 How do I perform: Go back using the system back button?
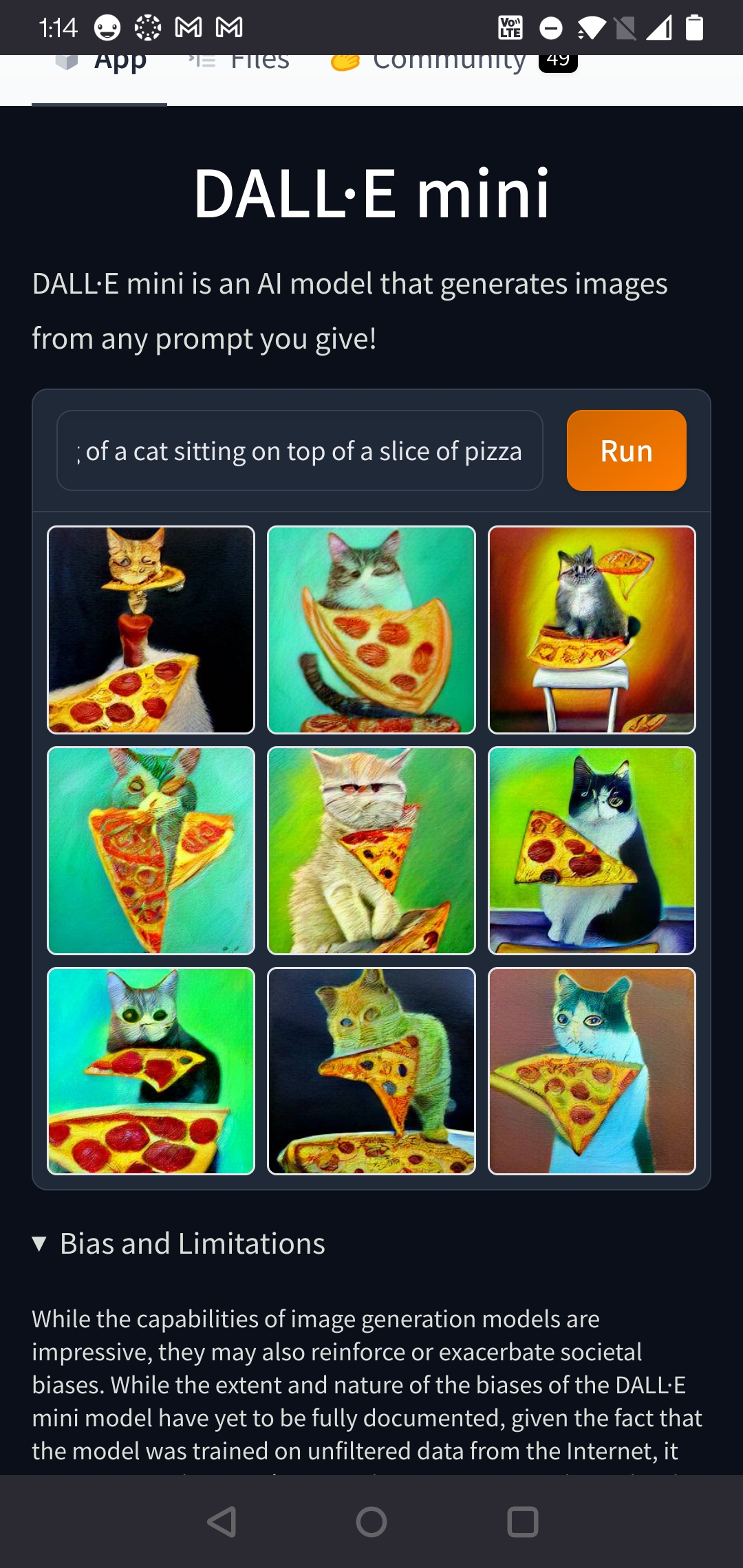(x=222, y=1521)
